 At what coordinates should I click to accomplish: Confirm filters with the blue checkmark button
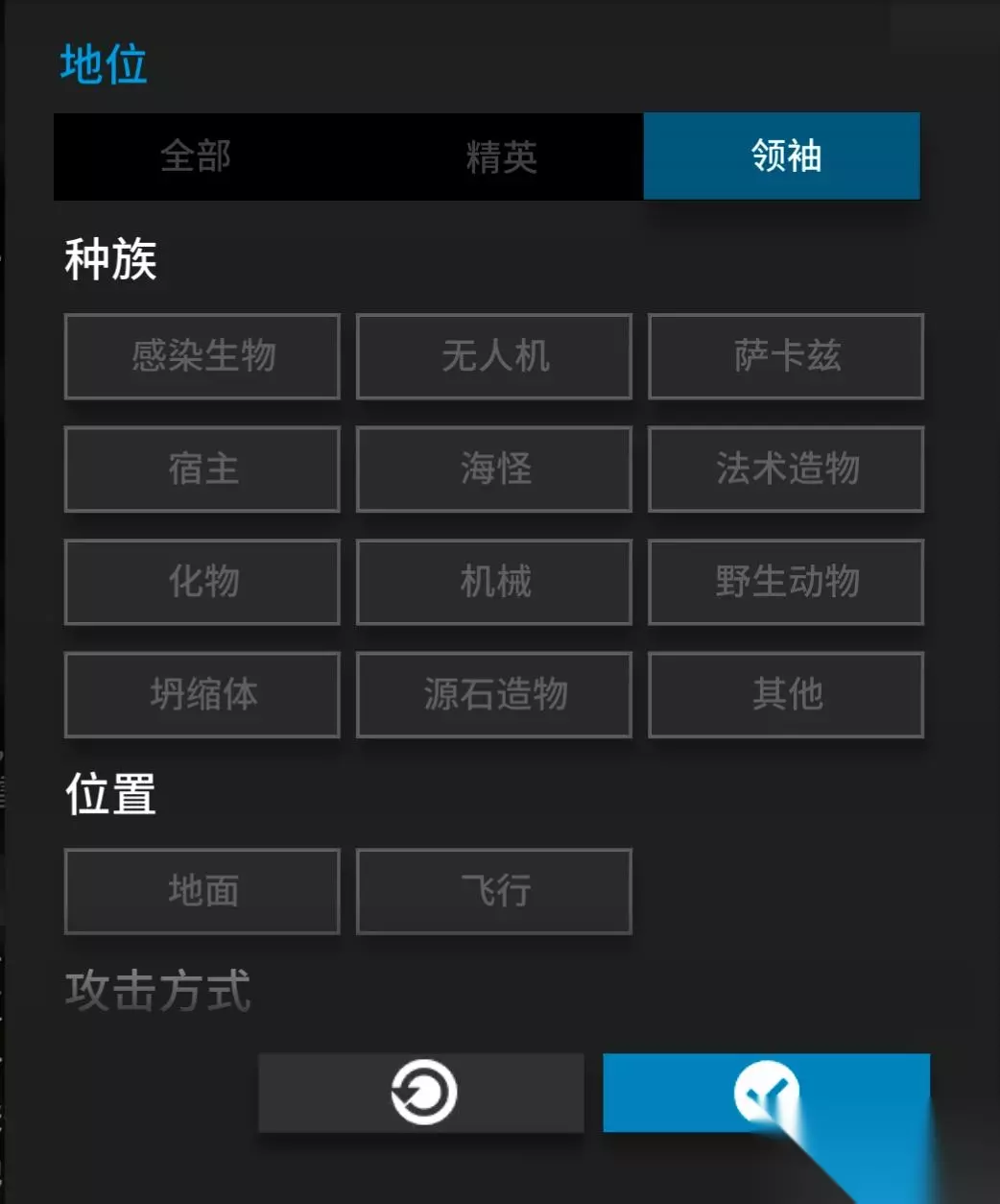(766, 1093)
